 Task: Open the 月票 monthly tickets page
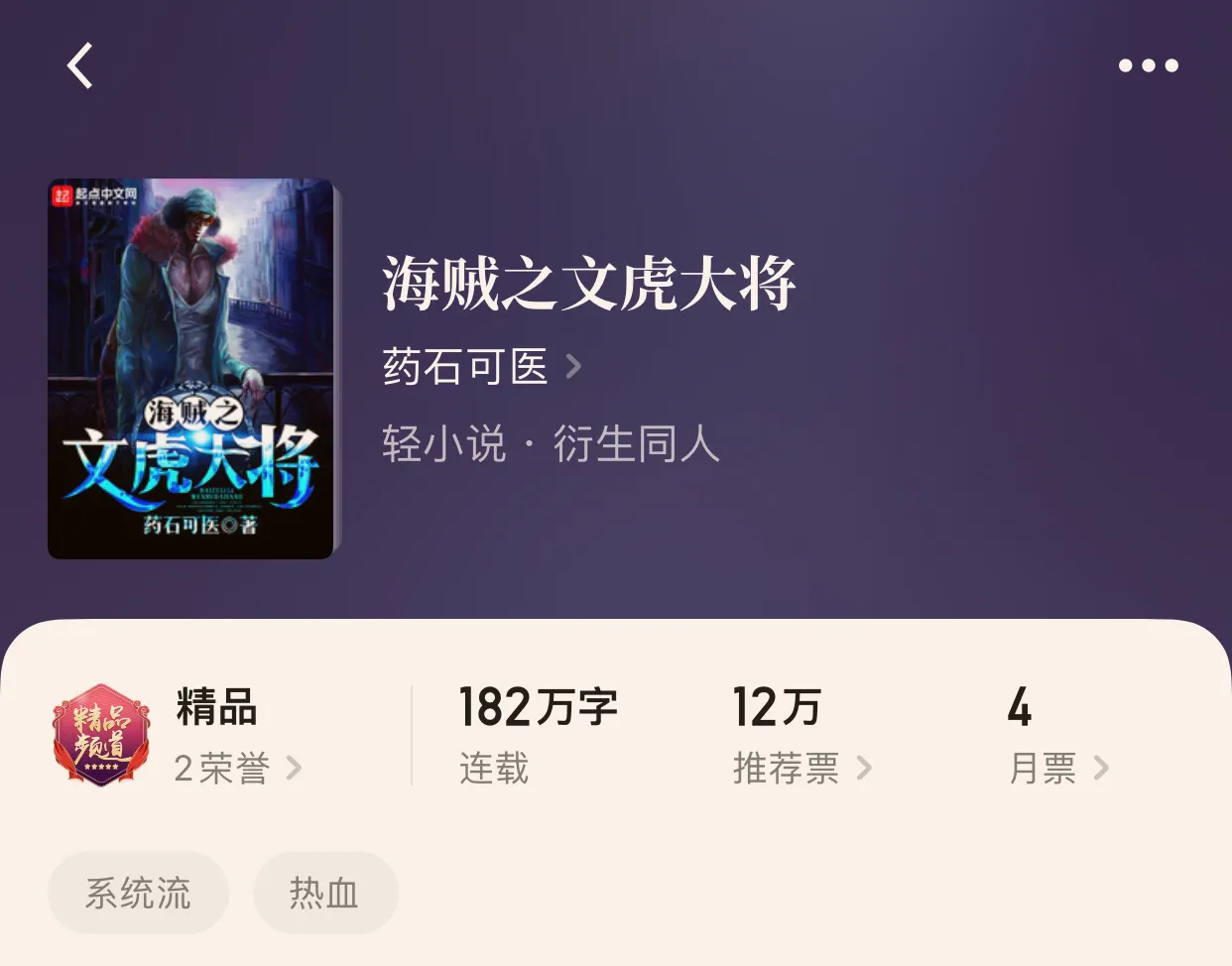pyautogui.click(x=1057, y=769)
